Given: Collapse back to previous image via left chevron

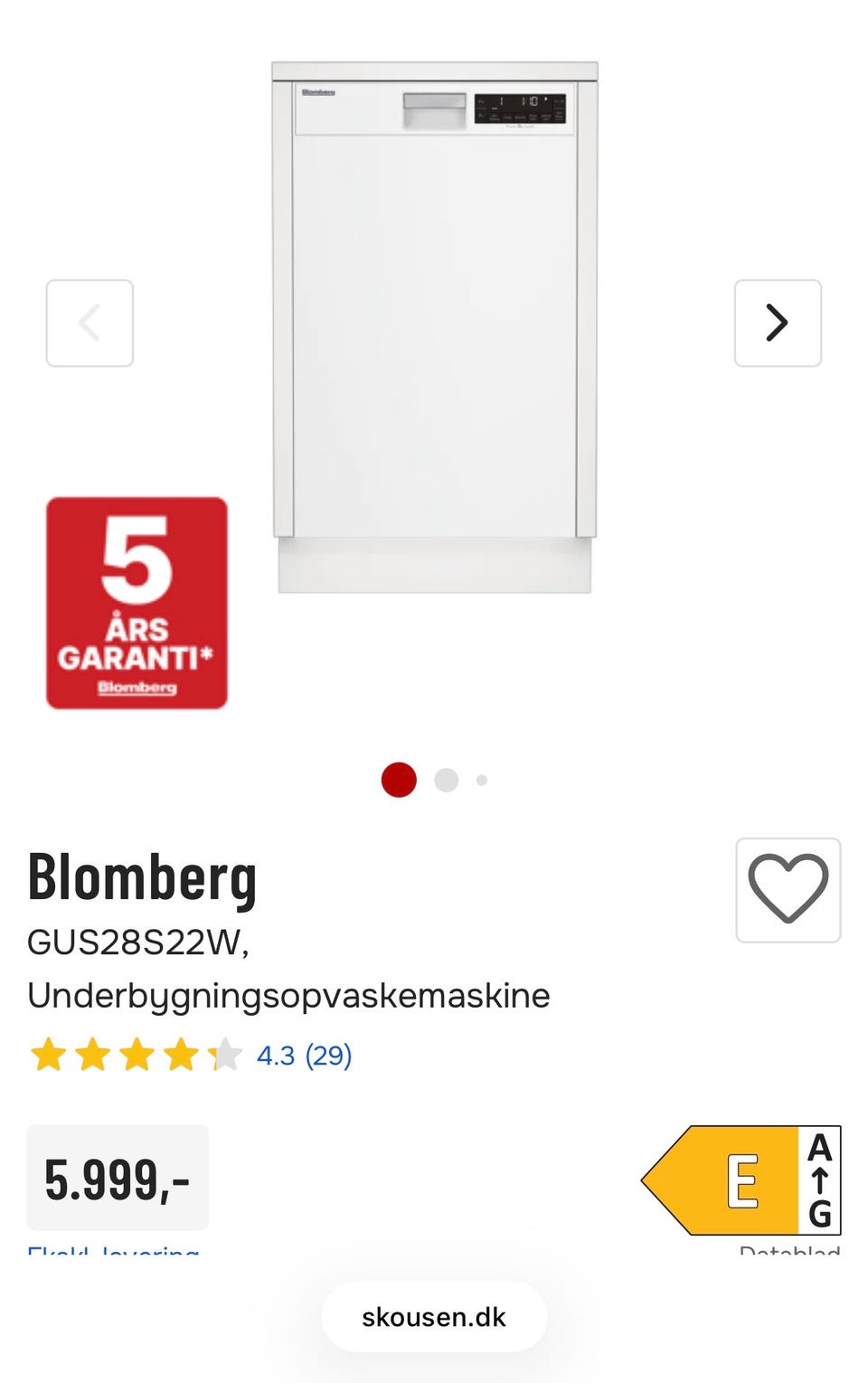Looking at the screenshot, I should coord(90,323).
